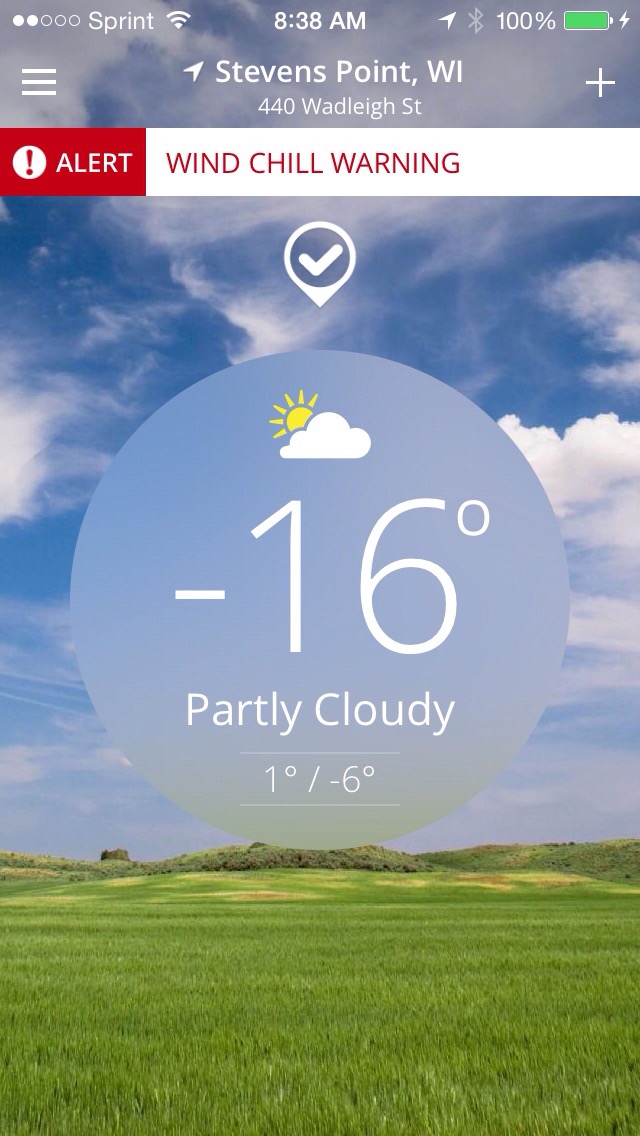
Task: Tap Stevens Point, WI location title
Action: click(326, 73)
